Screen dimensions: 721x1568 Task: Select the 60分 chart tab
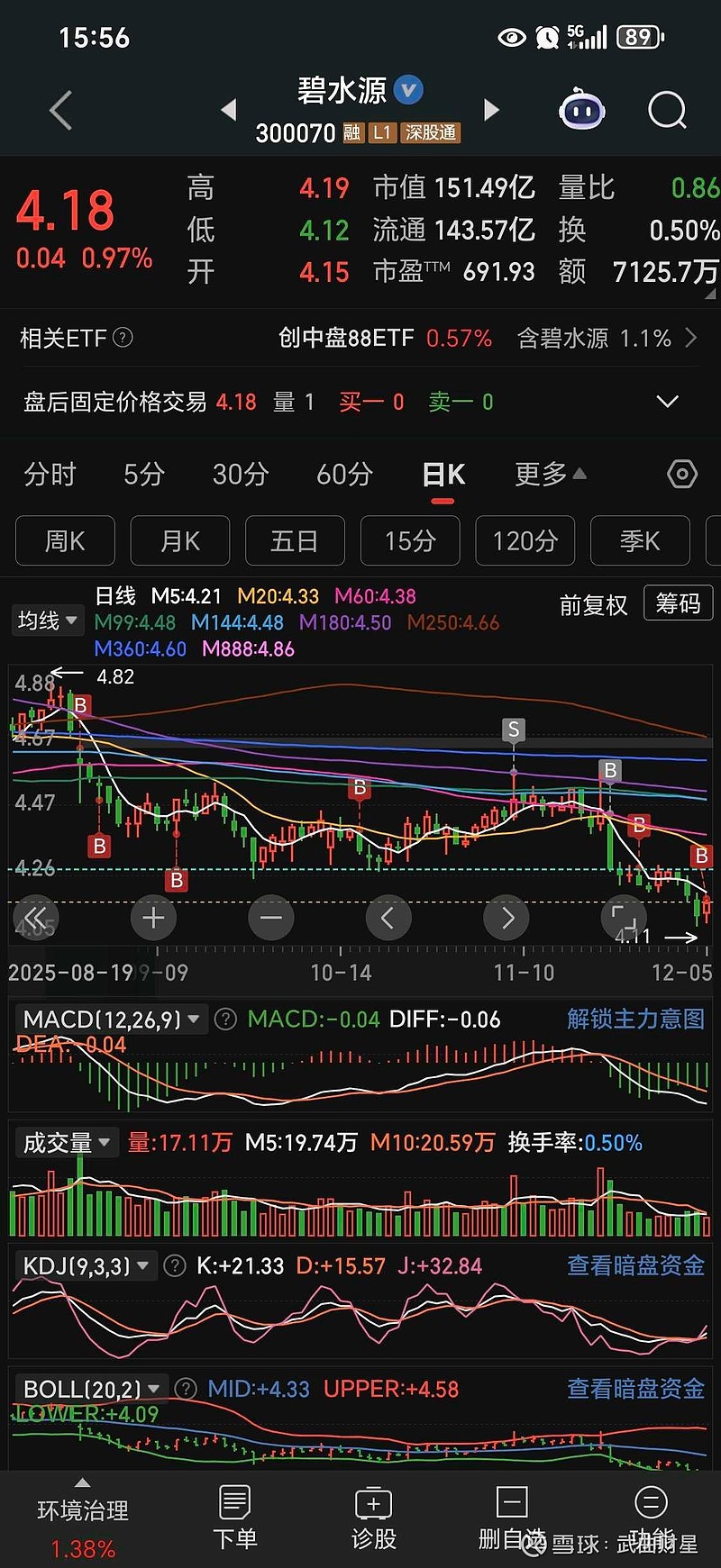click(x=344, y=474)
